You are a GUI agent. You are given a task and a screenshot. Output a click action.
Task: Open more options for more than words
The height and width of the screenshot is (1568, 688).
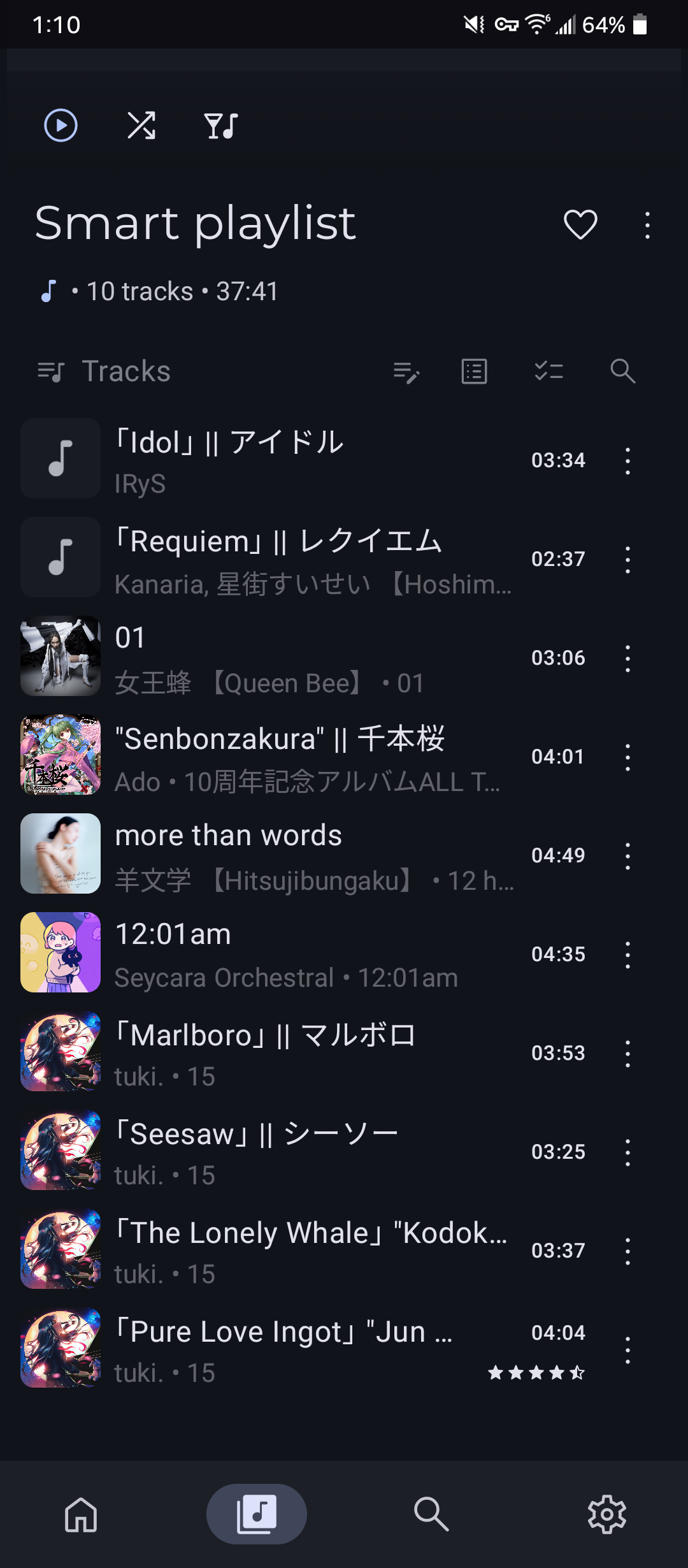point(627,856)
